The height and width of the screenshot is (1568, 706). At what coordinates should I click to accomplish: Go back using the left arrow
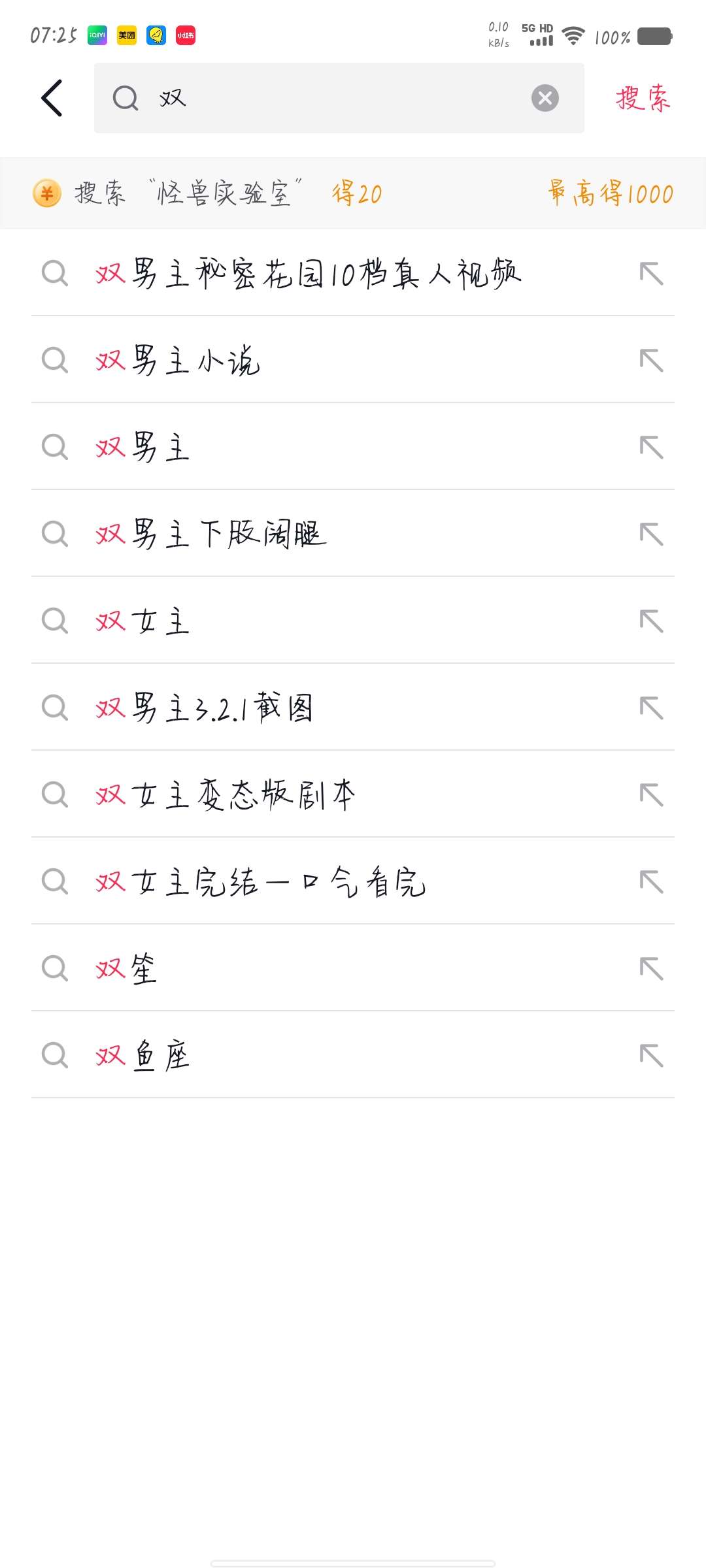click(52, 98)
